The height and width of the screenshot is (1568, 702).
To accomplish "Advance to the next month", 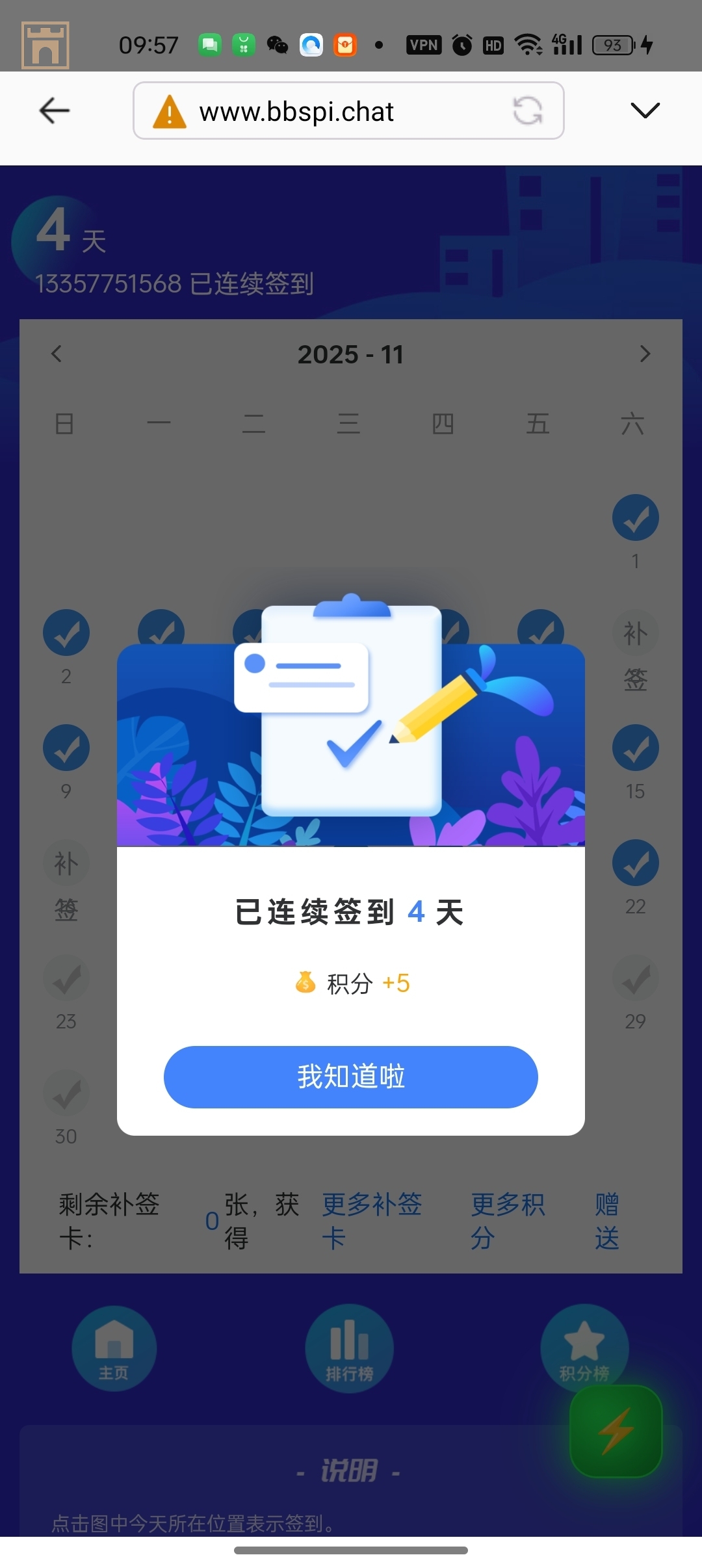I will click(x=645, y=354).
